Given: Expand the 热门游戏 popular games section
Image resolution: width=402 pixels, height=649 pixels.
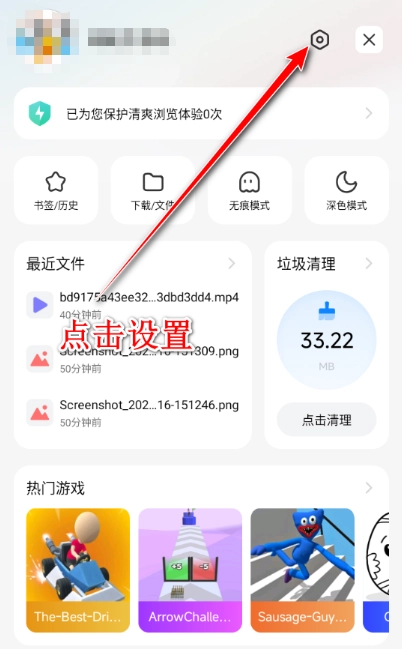Looking at the screenshot, I should (x=368, y=488).
